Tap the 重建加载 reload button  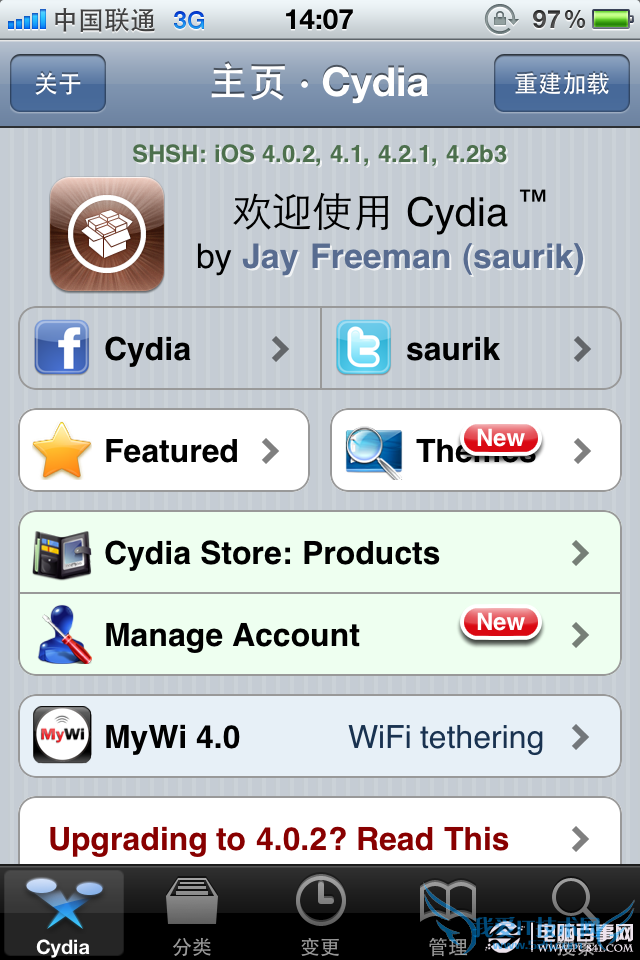pos(561,83)
